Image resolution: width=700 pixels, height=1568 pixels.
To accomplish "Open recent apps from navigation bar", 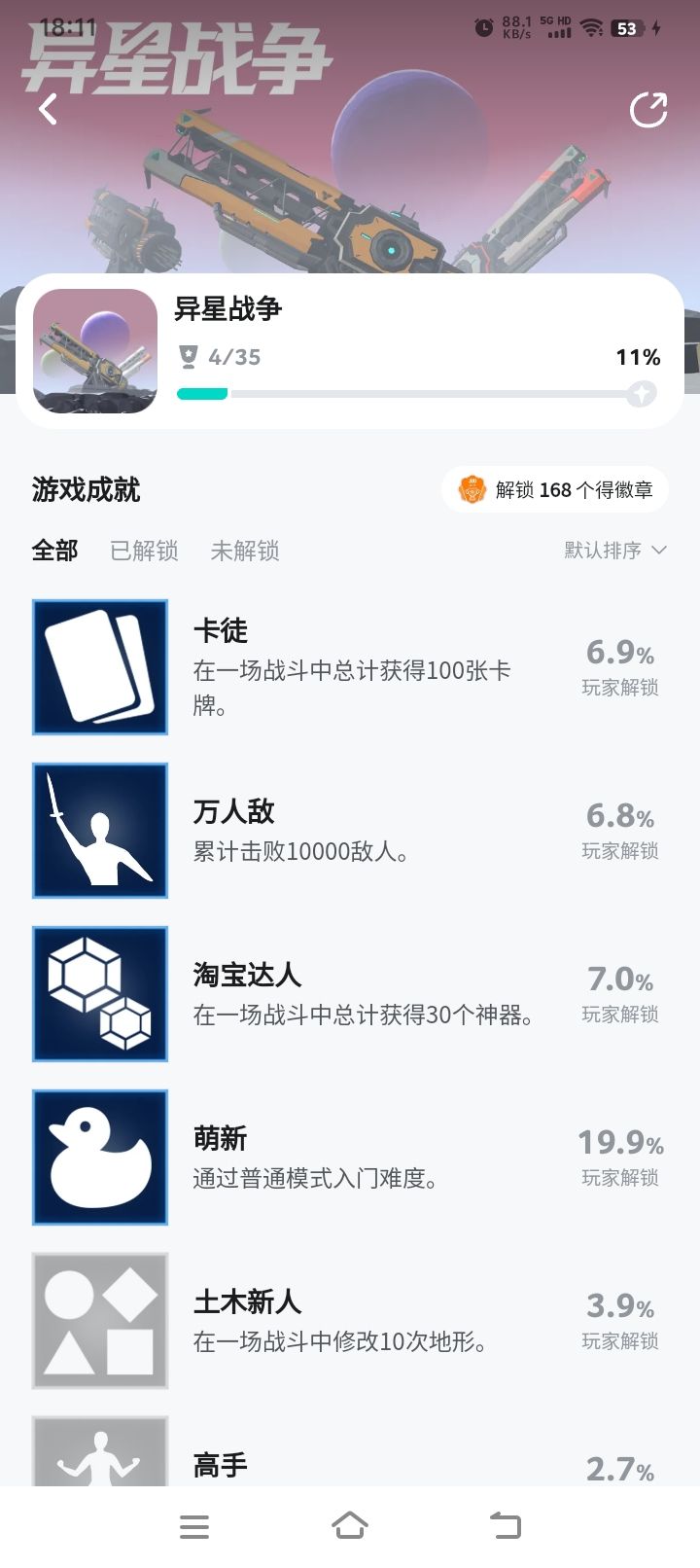I will [x=194, y=1526].
